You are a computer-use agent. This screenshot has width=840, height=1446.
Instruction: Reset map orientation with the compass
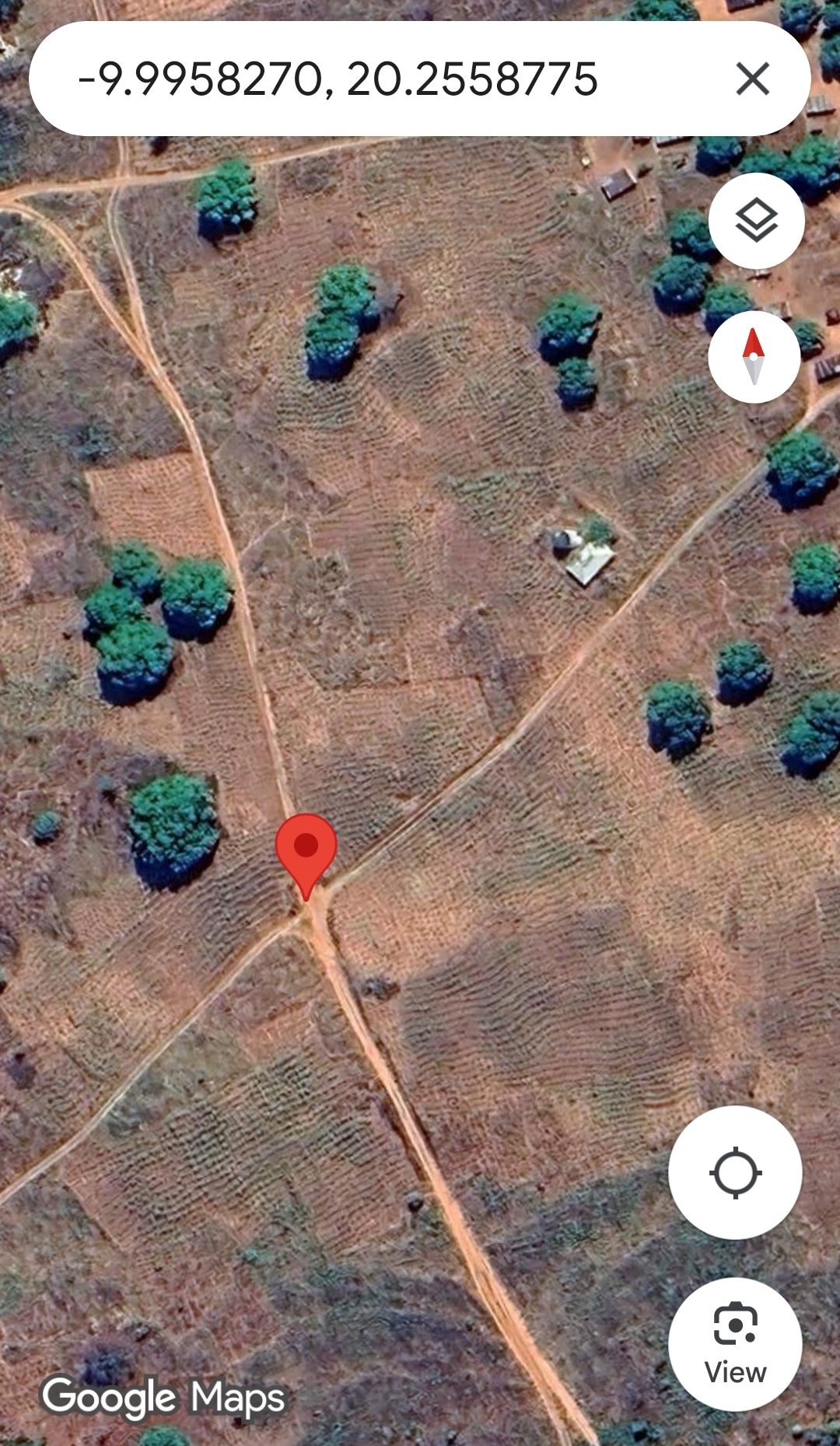(x=754, y=357)
